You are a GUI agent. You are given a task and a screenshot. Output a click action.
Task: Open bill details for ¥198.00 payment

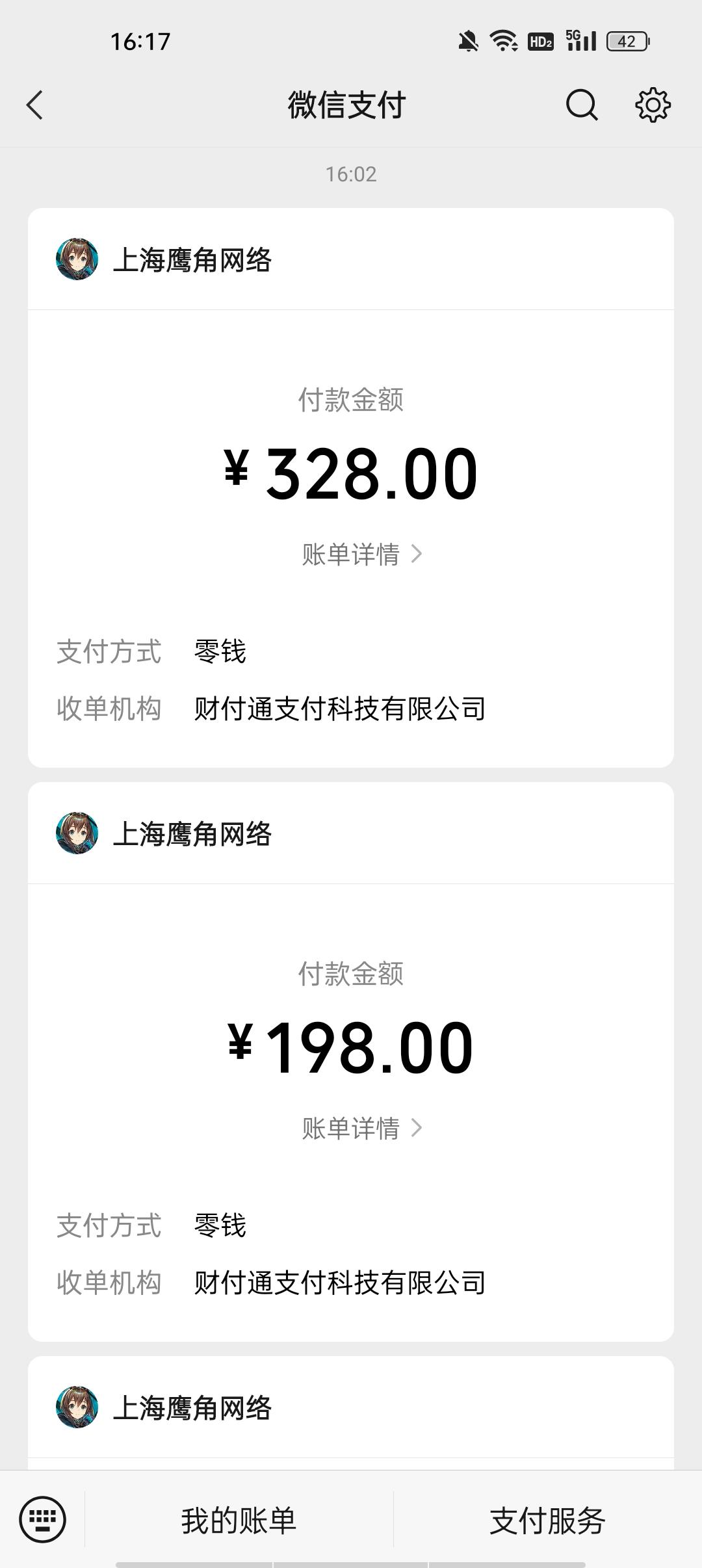coord(361,1129)
